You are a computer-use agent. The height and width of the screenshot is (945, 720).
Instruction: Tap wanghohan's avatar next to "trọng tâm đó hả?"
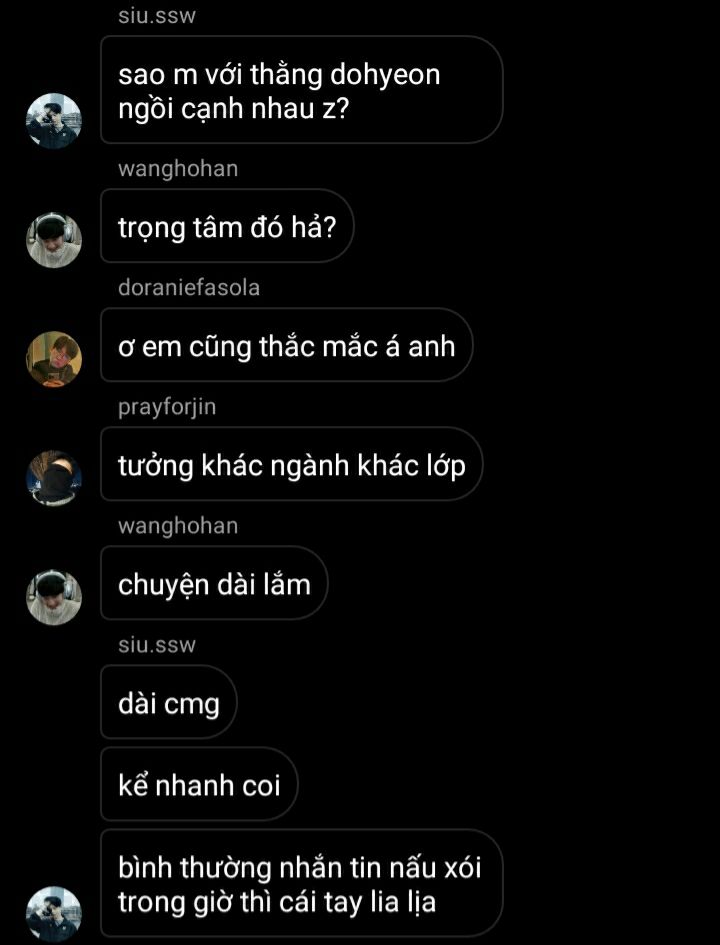(x=53, y=240)
